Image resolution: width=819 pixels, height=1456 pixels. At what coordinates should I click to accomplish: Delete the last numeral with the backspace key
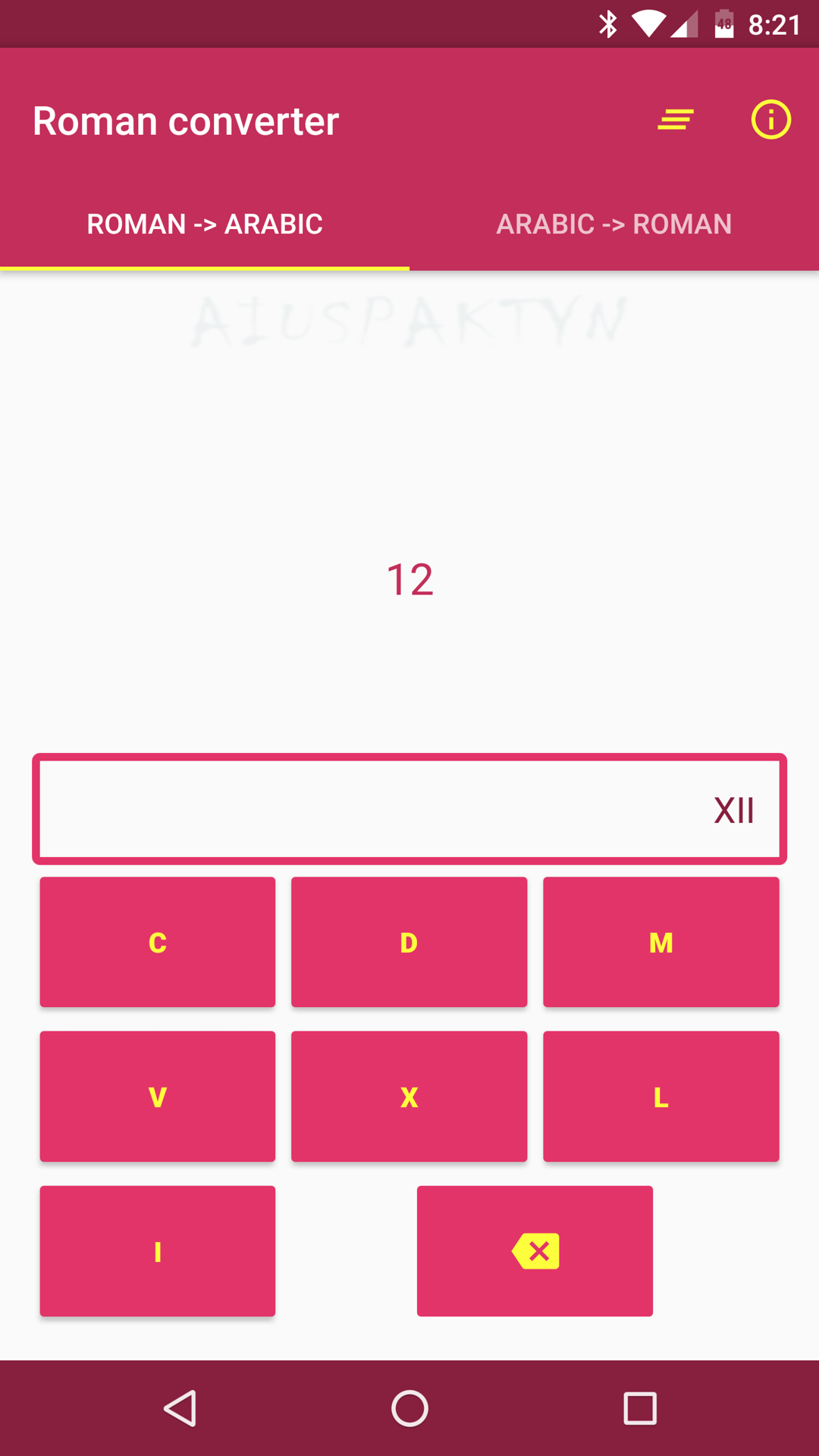click(535, 1251)
